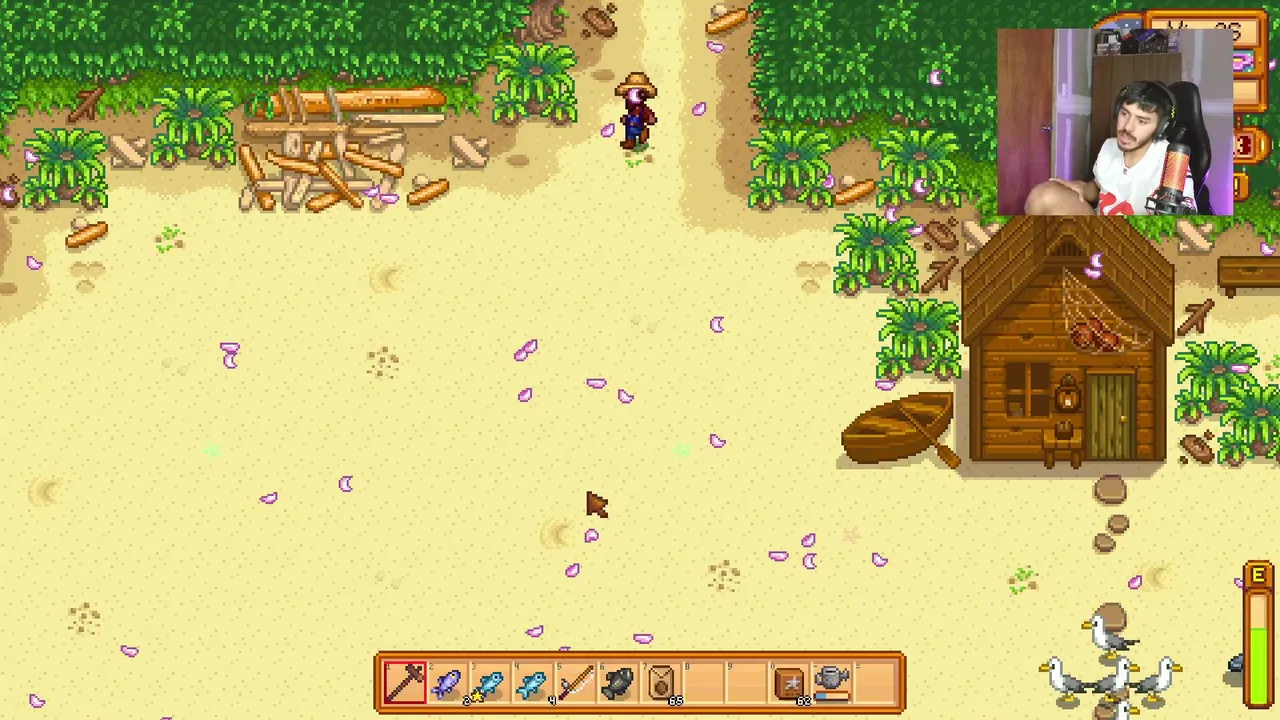Image resolution: width=1280 pixels, height=720 pixels.
Task: Select the highlighted tool in slot 1
Action: point(406,683)
